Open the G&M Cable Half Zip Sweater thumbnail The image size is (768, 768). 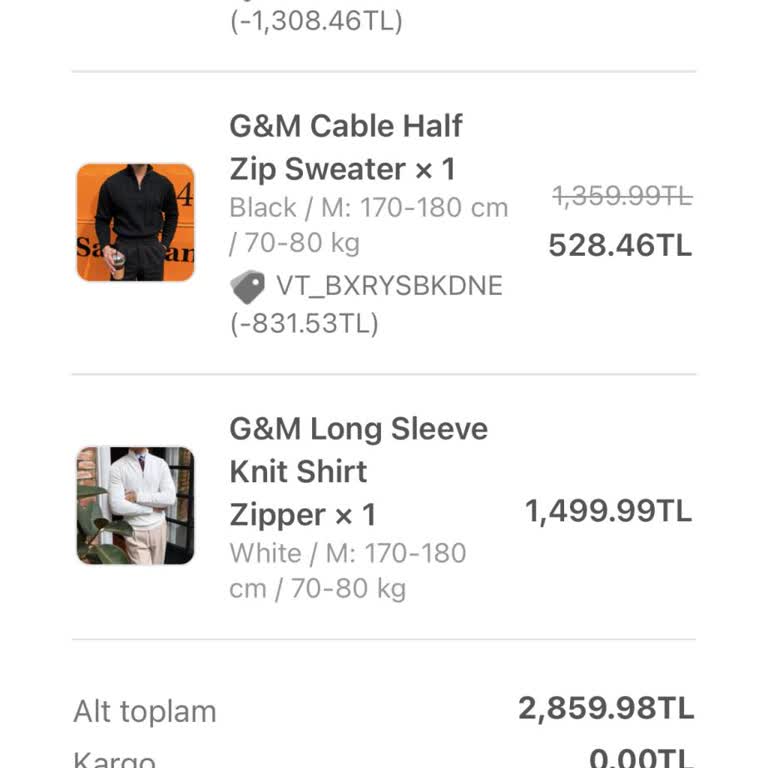point(135,222)
